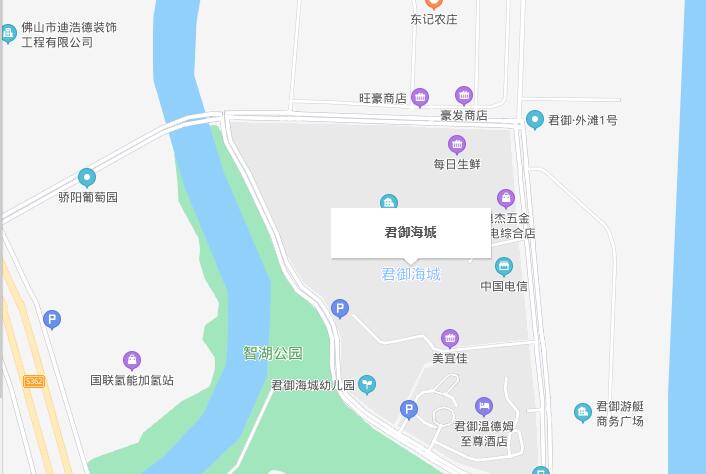Select the 东记农庄 restaurant marker
This screenshot has height=474, width=706.
(x=434, y=3)
